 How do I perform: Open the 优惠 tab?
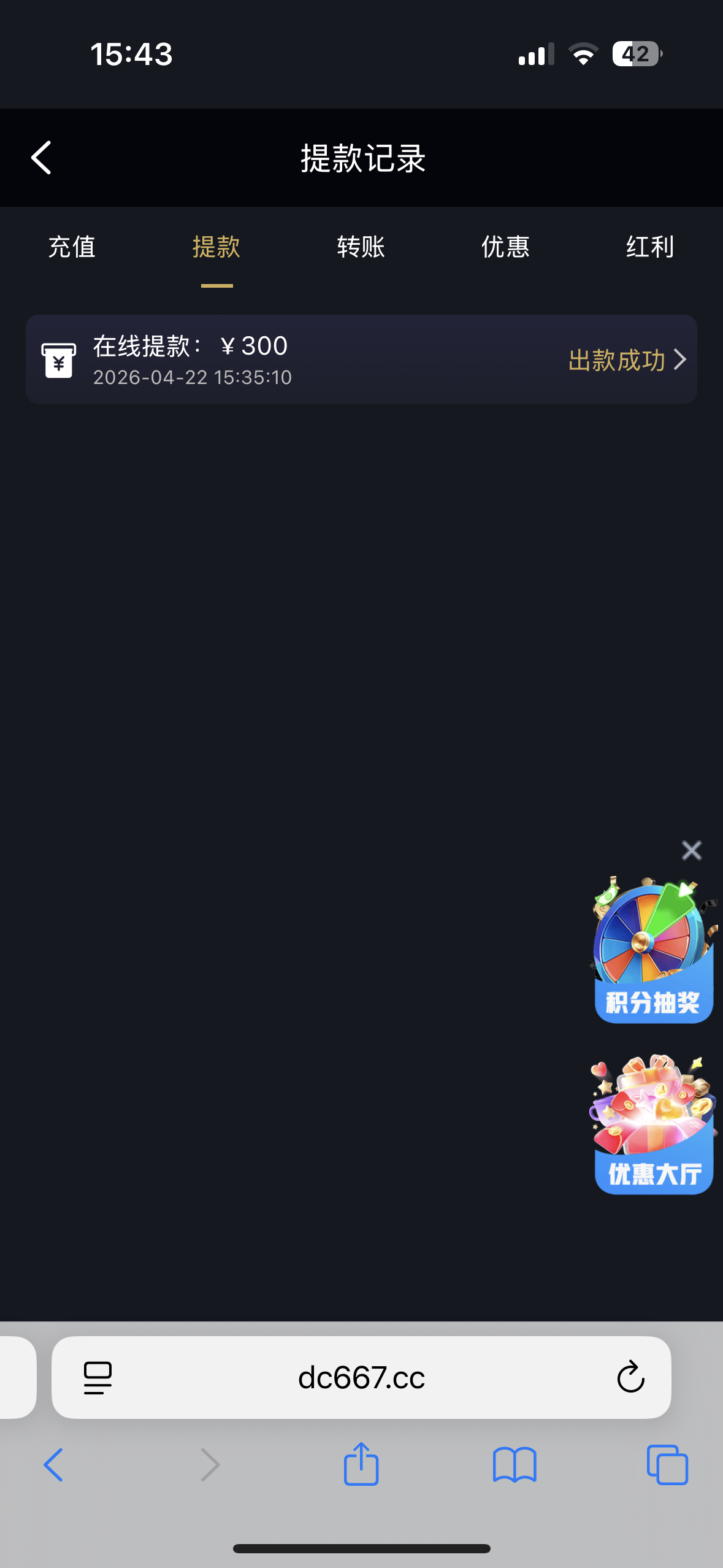pos(505,247)
